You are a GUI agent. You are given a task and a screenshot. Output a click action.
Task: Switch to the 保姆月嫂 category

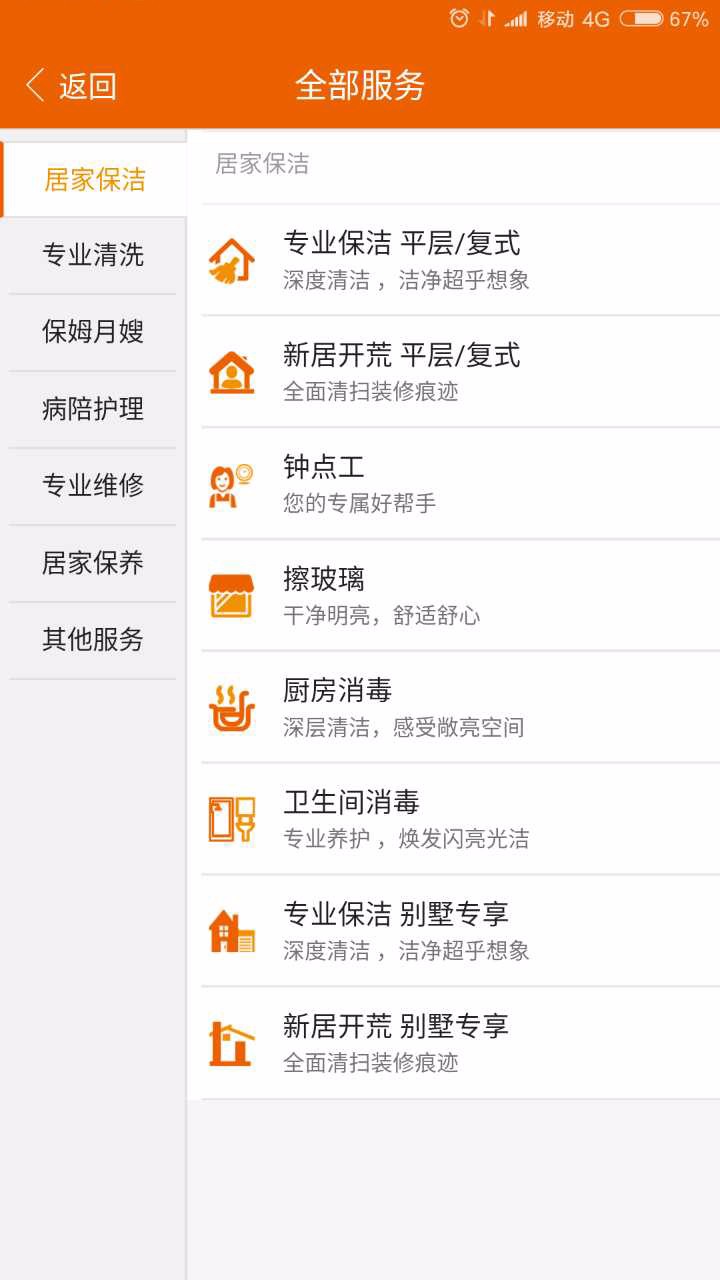click(93, 333)
